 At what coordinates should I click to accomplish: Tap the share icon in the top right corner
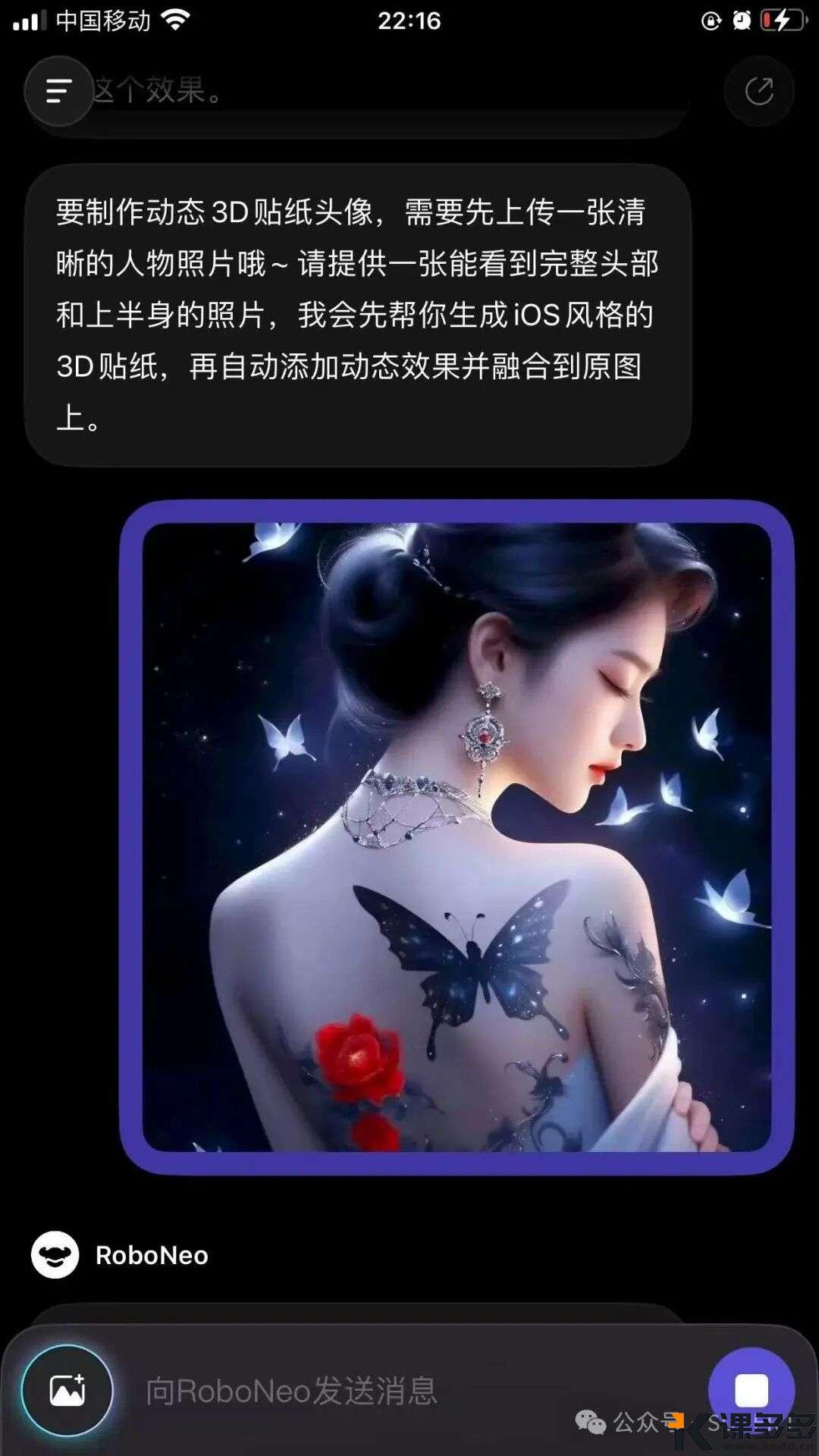pyautogui.click(x=759, y=91)
